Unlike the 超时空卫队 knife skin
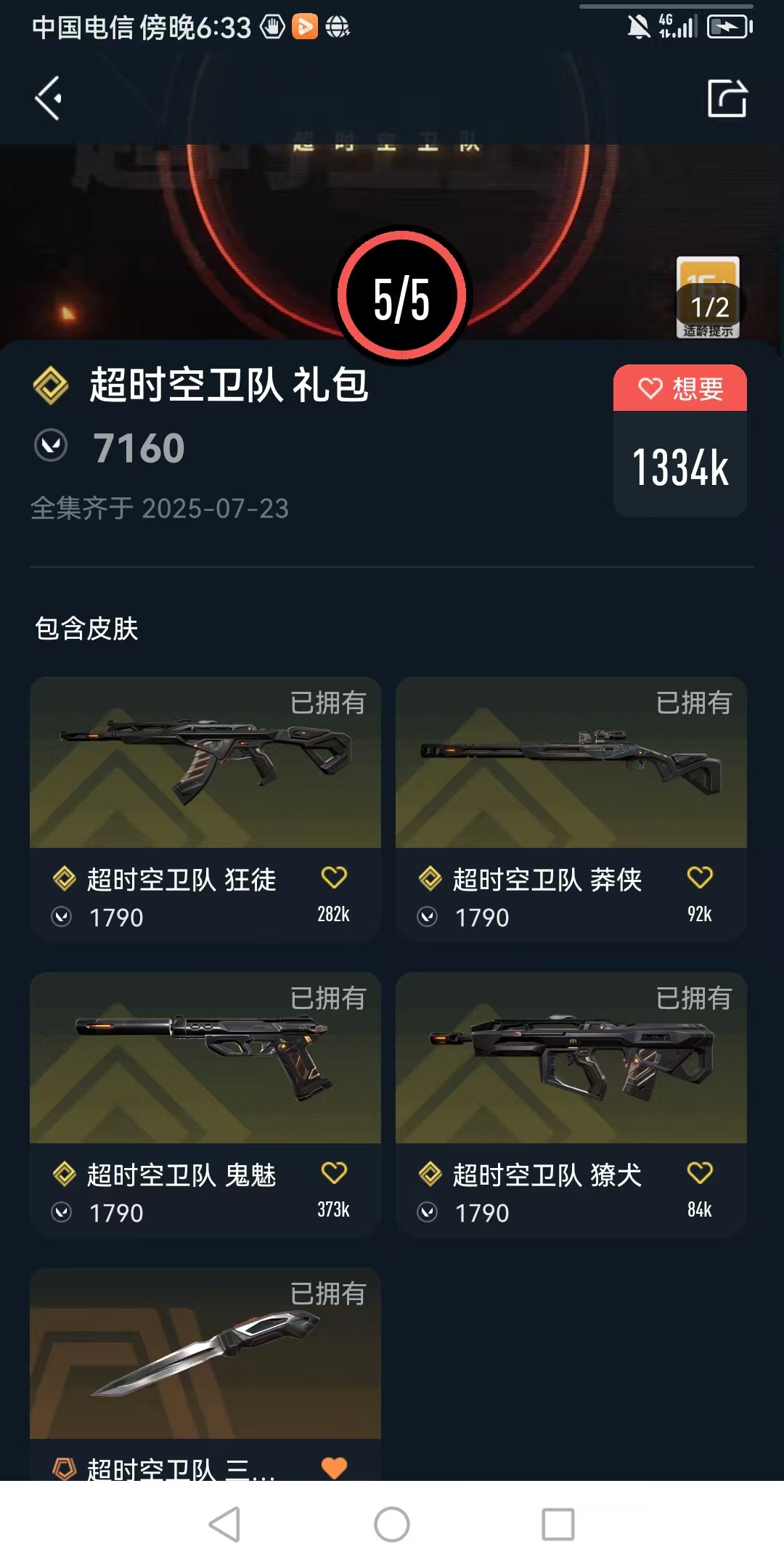Screen dimensions: 784x1568 334,1468
